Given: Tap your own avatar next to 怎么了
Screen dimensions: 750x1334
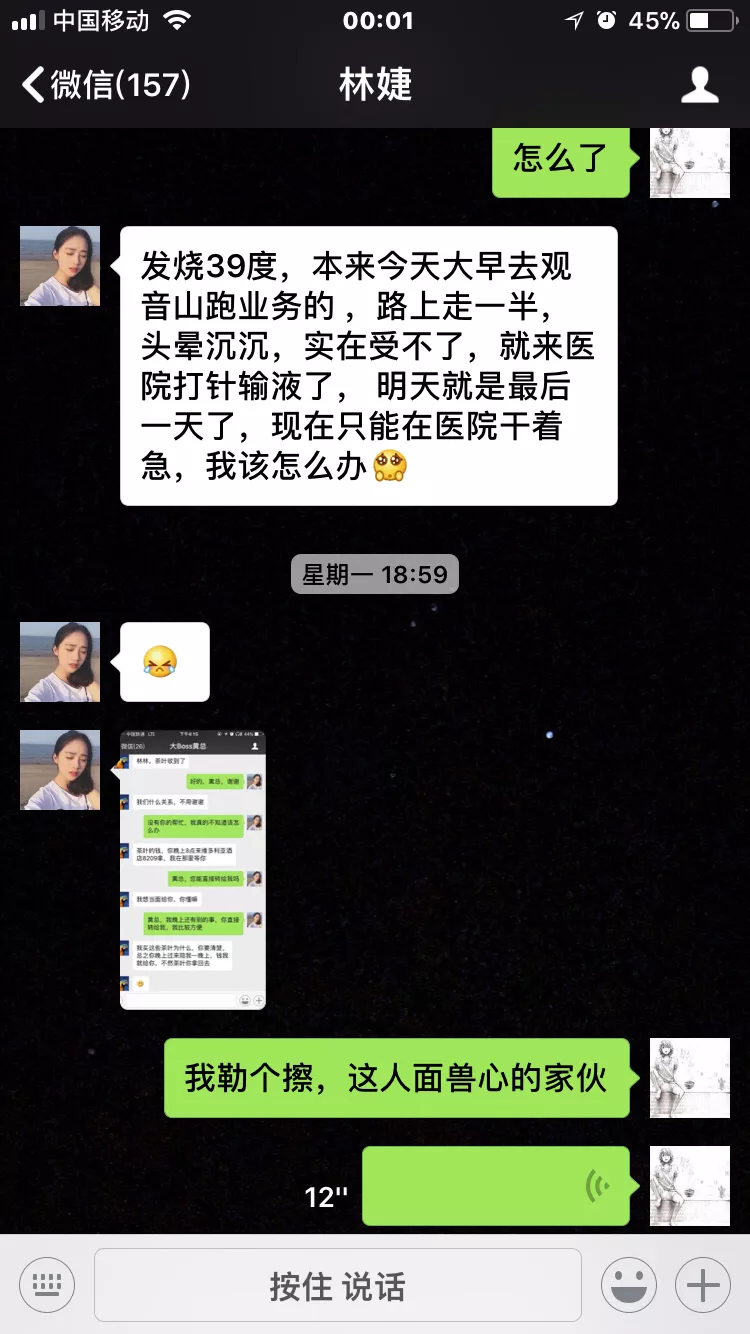Looking at the screenshot, I should click(x=689, y=162).
